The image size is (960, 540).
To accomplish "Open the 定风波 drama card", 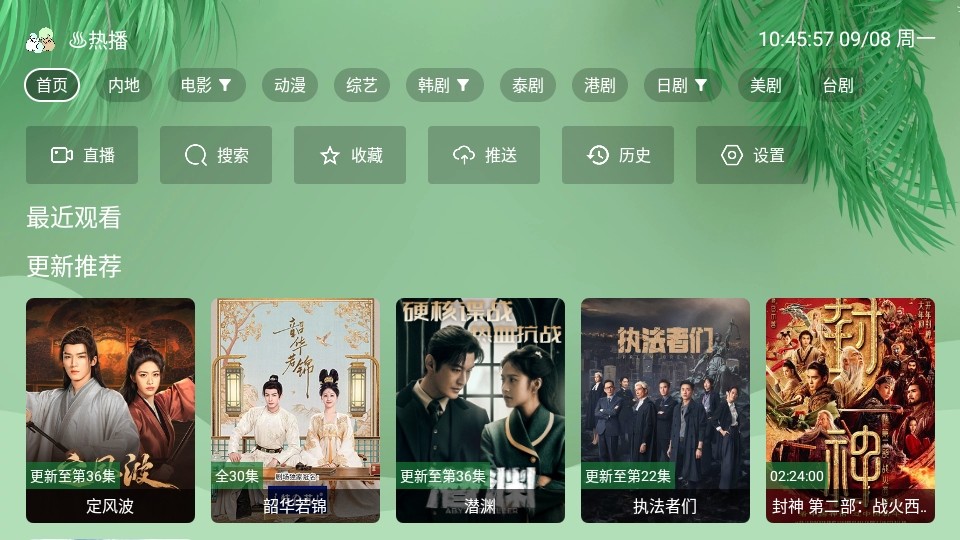I will (x=110, y=410).
